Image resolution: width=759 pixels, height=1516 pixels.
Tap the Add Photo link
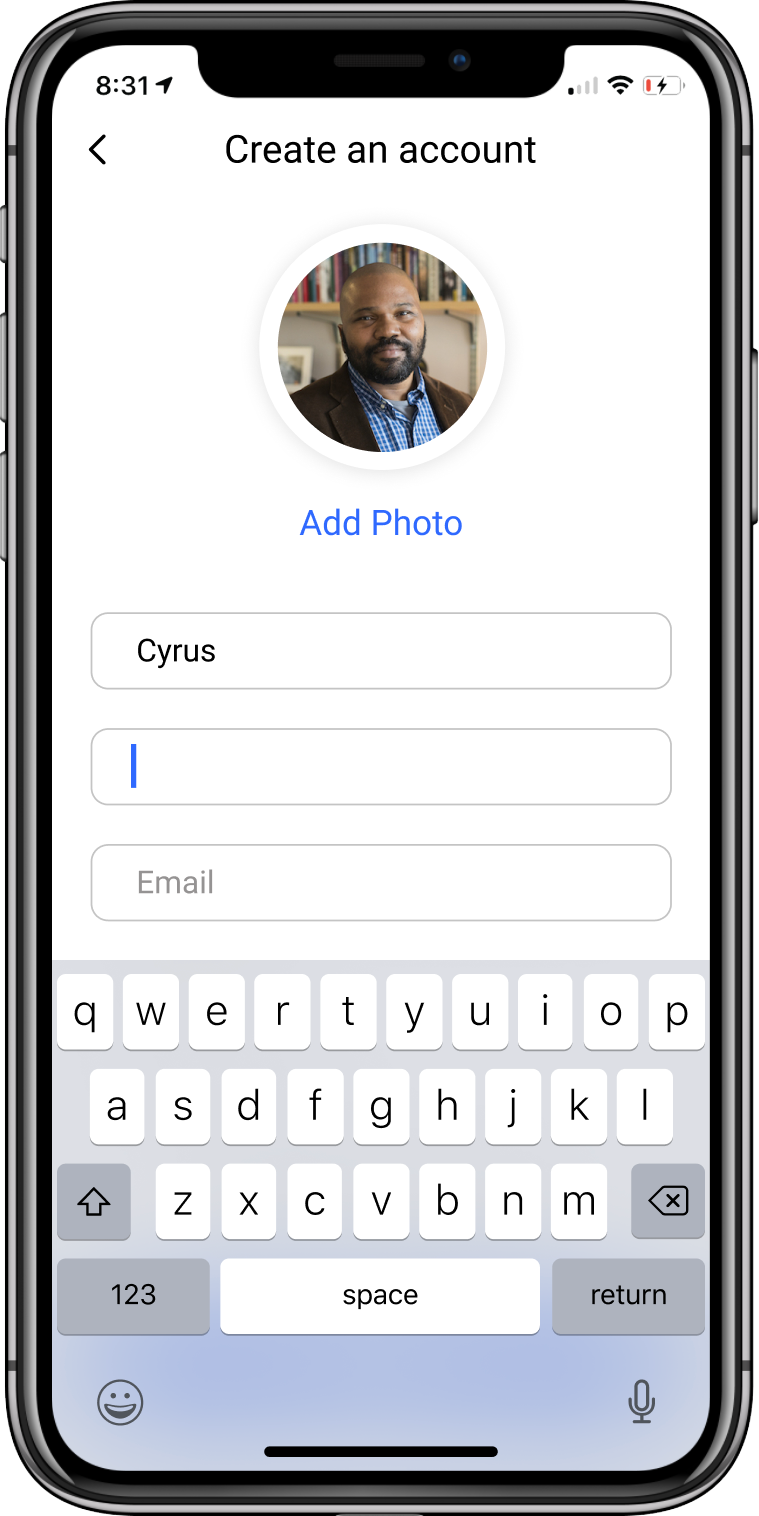tap(381, 523)
